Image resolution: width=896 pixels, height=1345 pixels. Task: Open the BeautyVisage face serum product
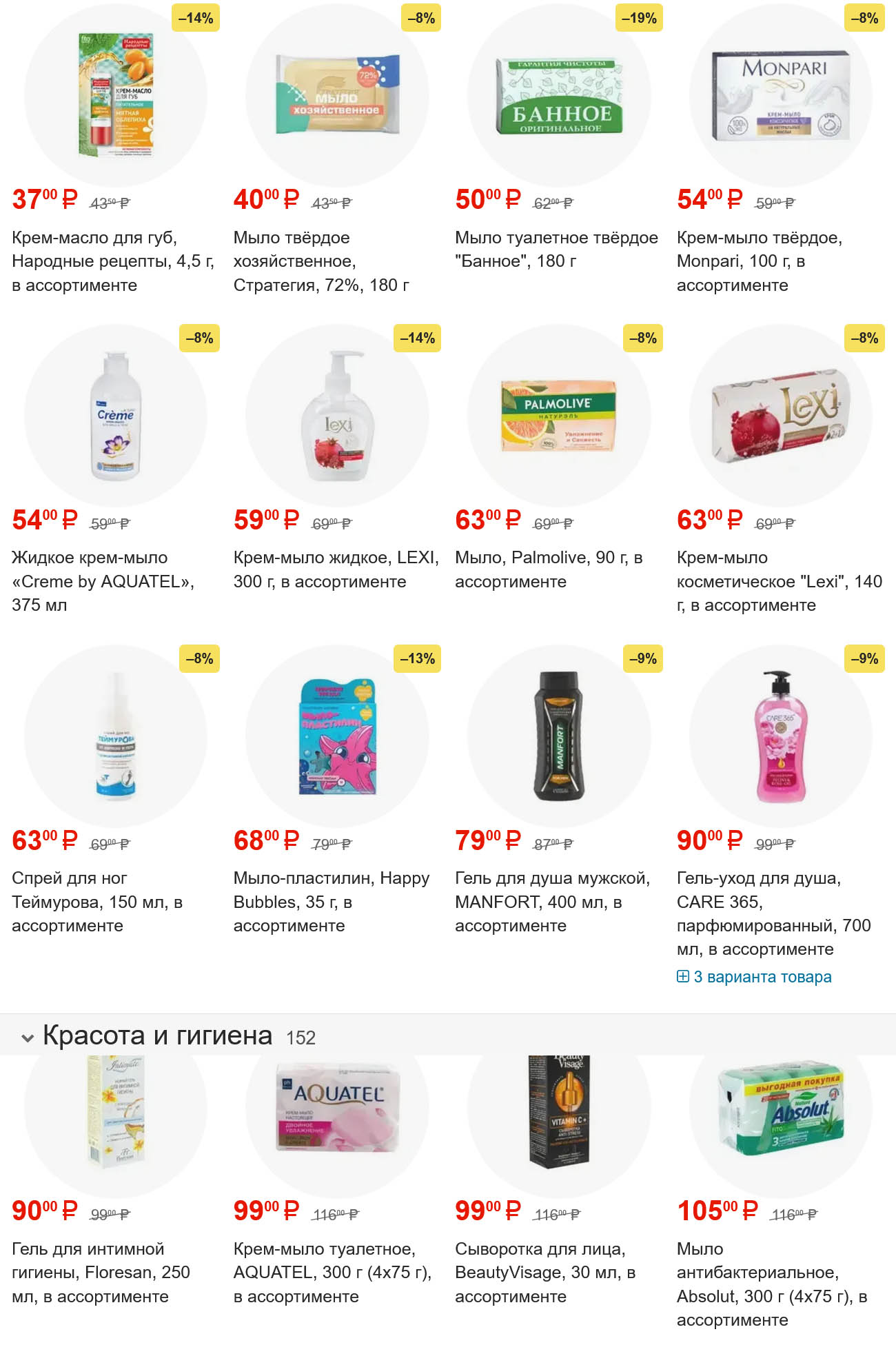pos(544,1272)
